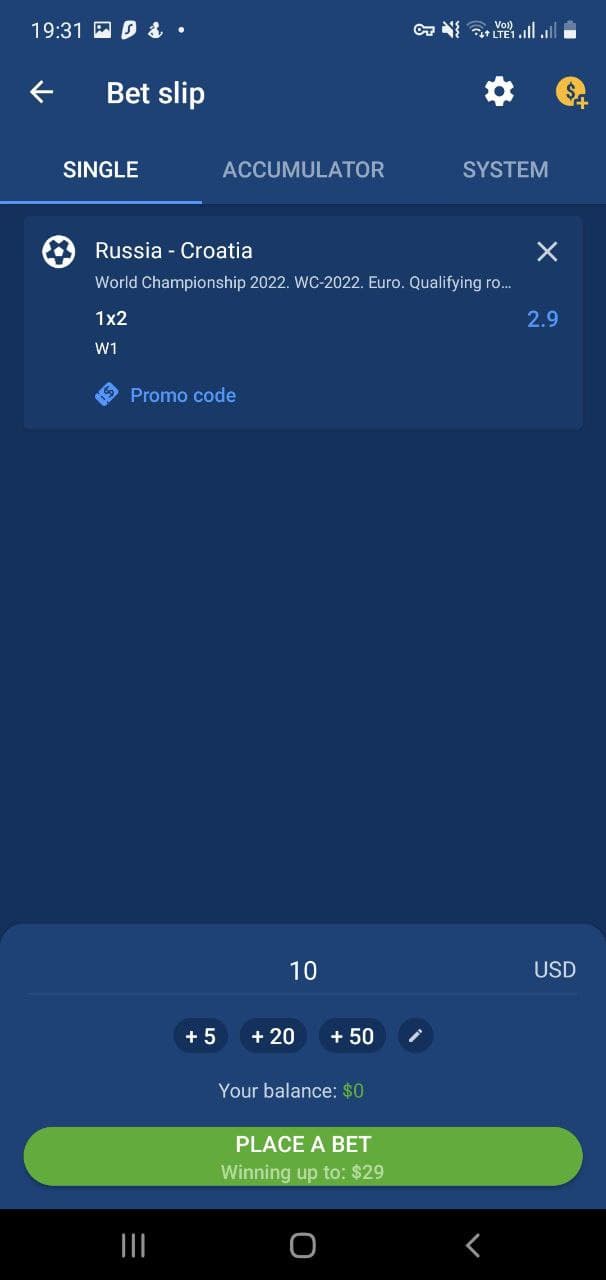The width and height of the screenshot is (606, 1280).
Task: Go to the phone home screen
Action: click(x=303, y=1245)
